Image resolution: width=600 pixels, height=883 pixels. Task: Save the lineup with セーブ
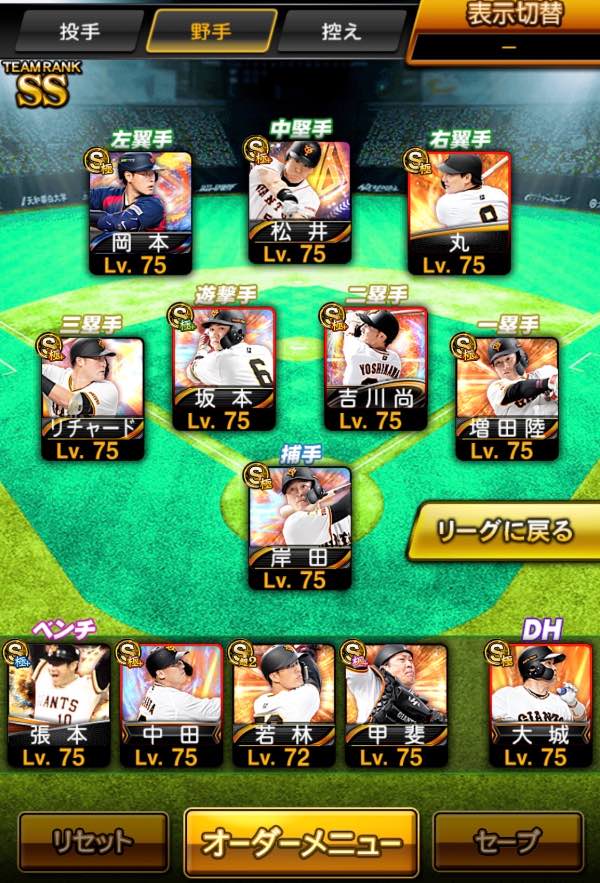(508, 842)
